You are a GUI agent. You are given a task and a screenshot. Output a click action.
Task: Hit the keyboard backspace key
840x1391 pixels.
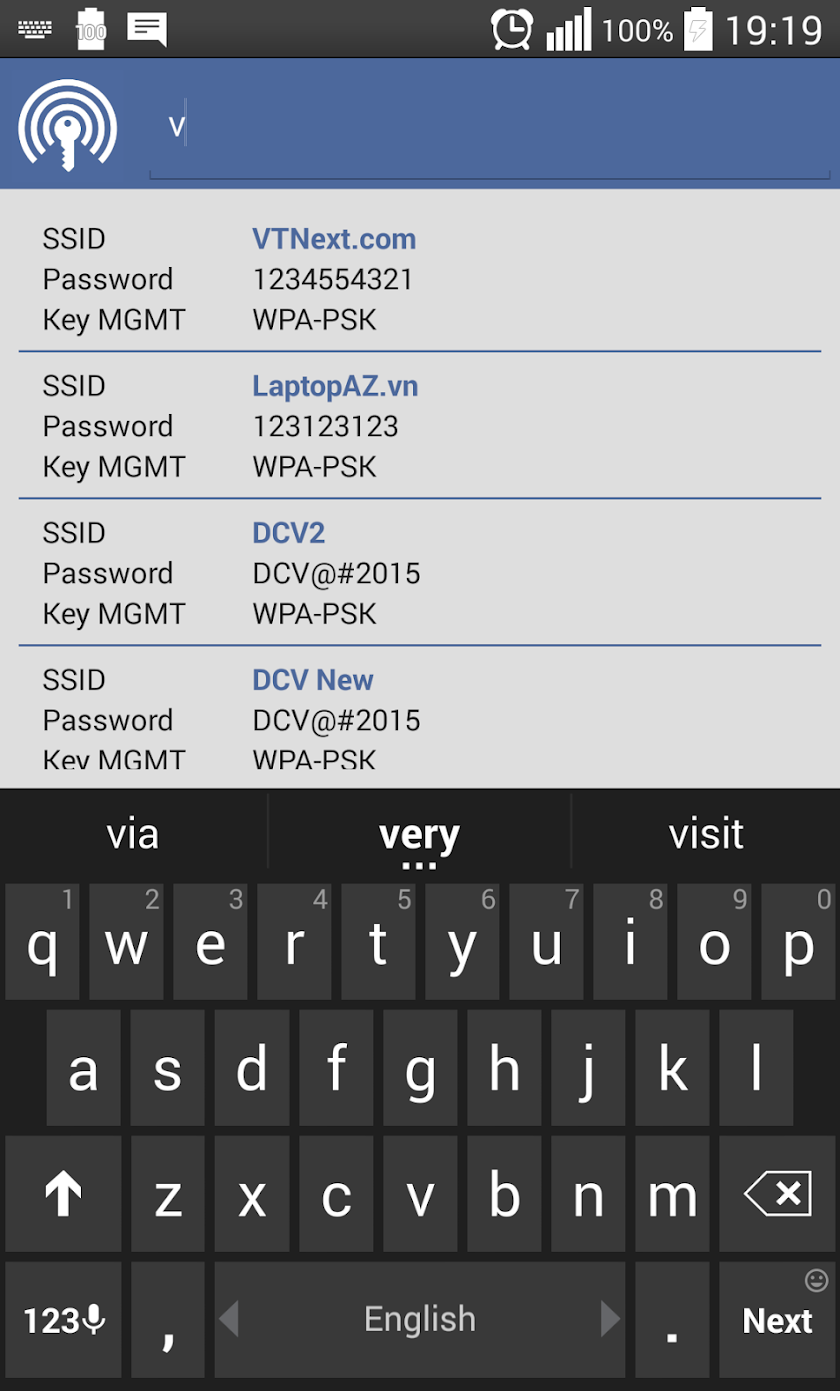777,1194
